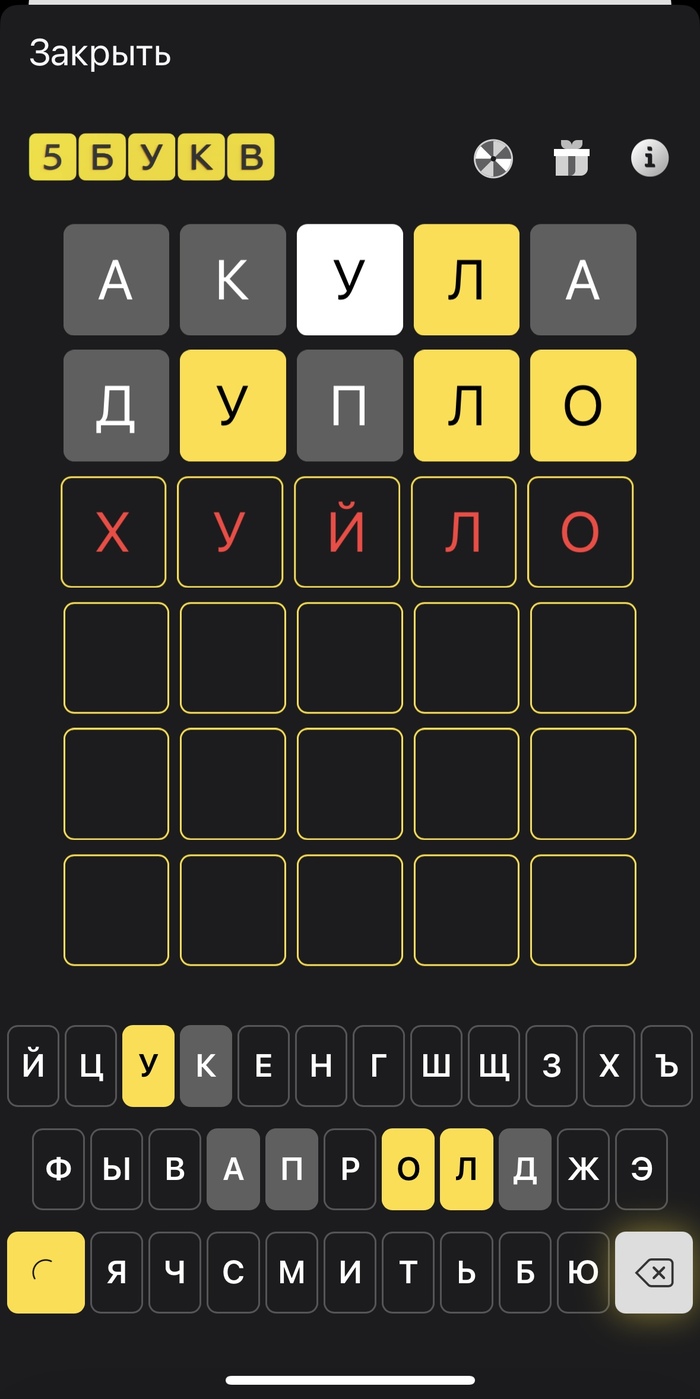Screen dimensions: 700x1399
Task: Tap the yellow У key
Action: [148, 1066]
